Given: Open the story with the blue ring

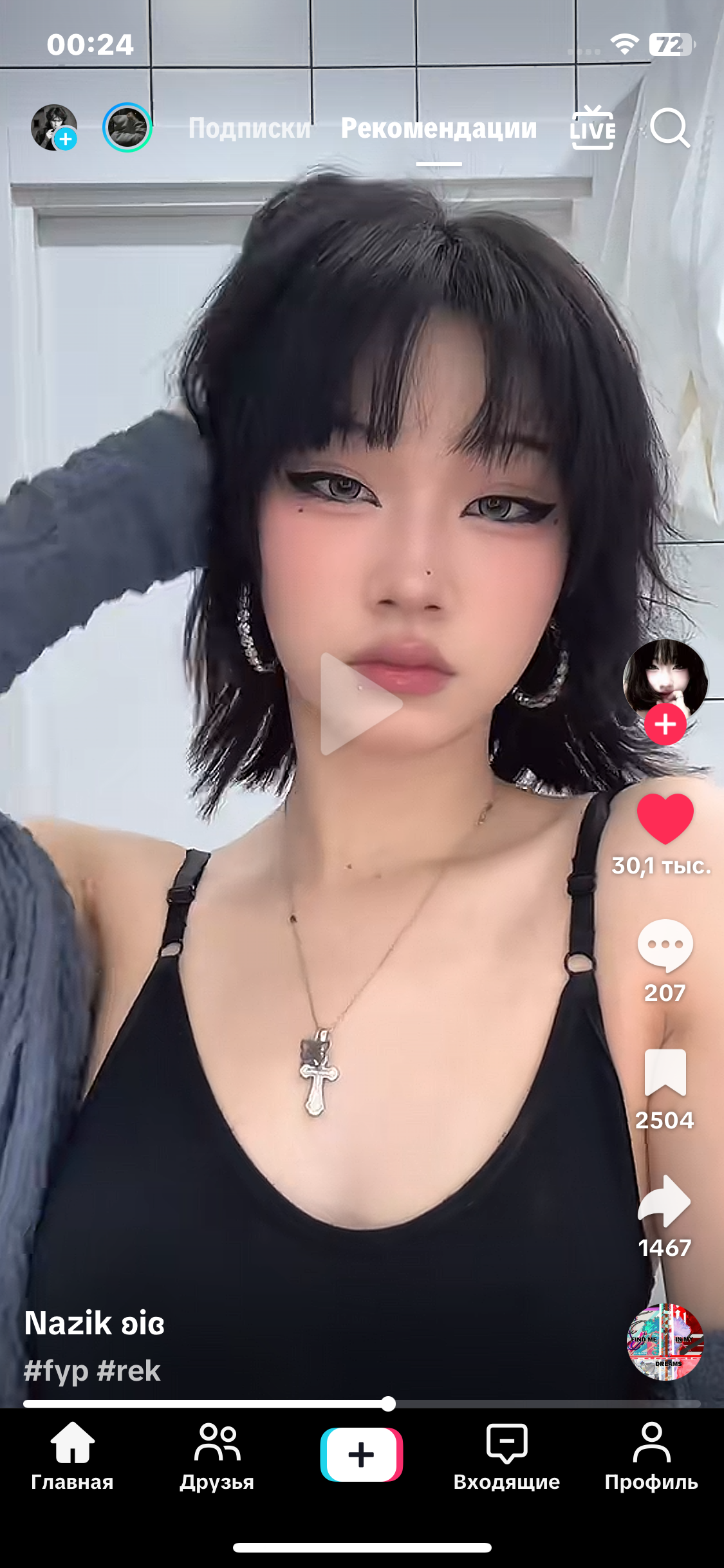Looking at the screenshot, I should [127, 127].
